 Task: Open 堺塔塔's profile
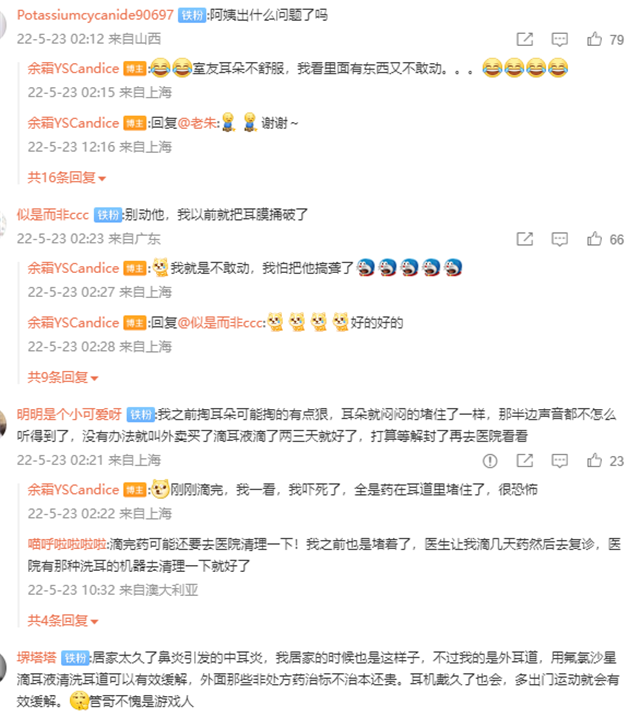click(36, 657)
